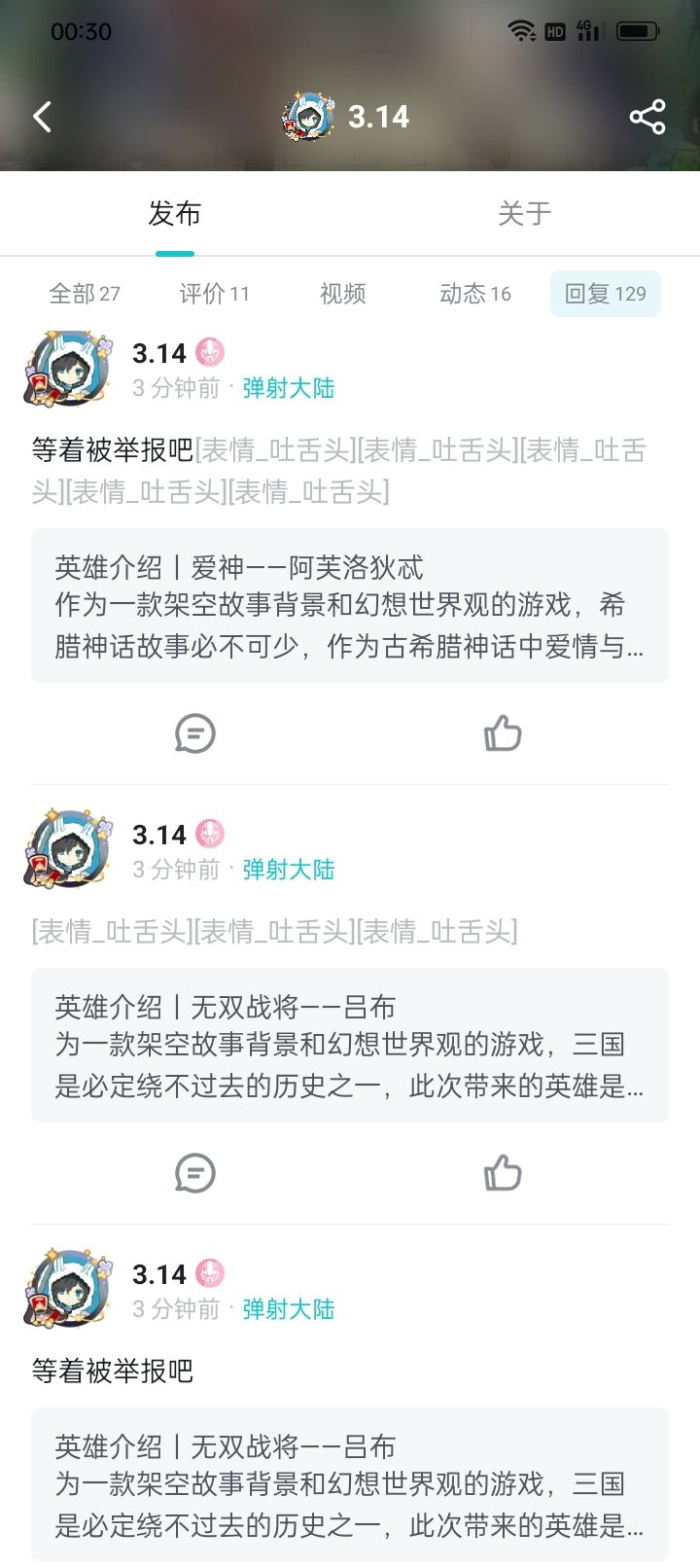Tap the 3.14 avatar in the title bar
Screen dimensions: 700x1568
point(307,116)
